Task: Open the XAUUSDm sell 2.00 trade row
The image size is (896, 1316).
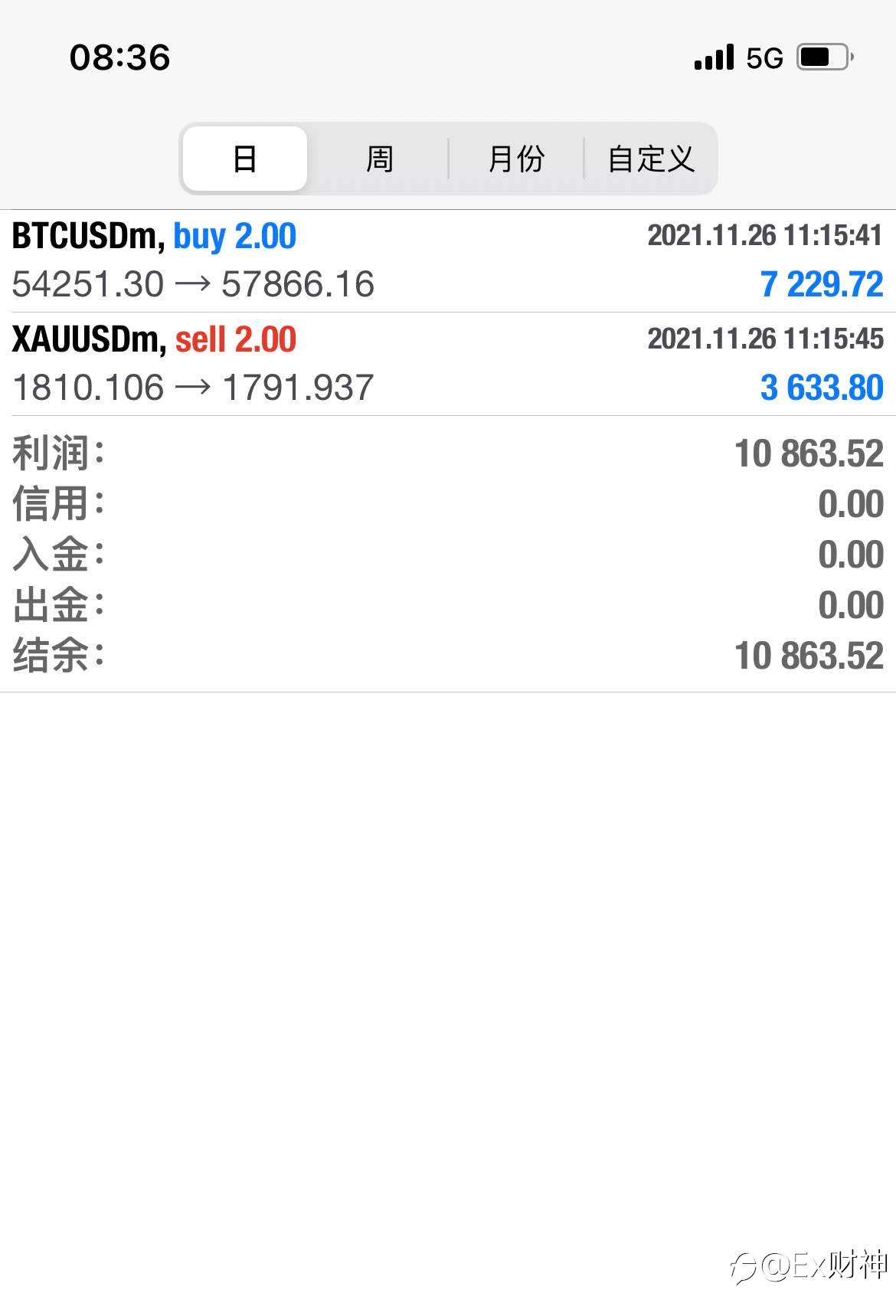Action: coord(448,364)
